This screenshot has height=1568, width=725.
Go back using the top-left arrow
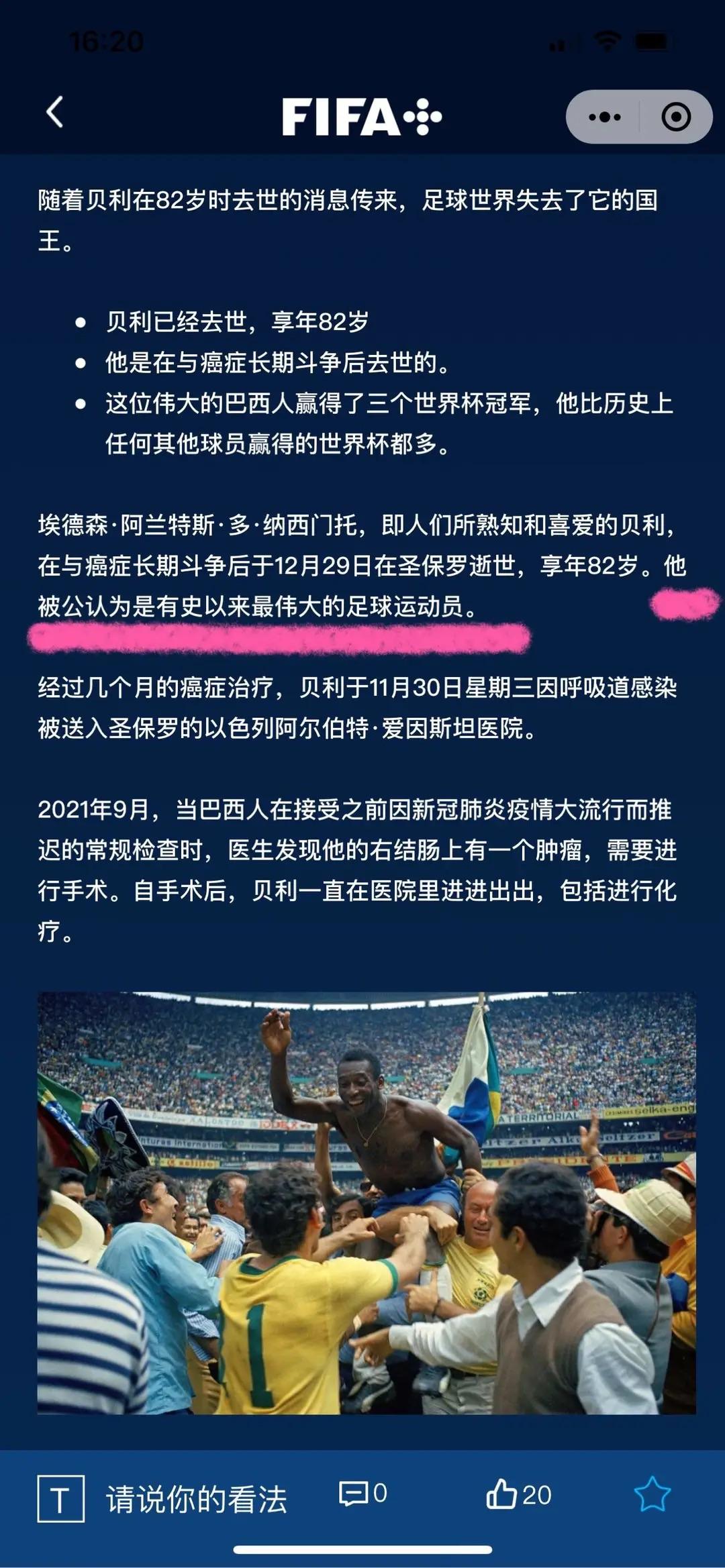pos(55,112)
